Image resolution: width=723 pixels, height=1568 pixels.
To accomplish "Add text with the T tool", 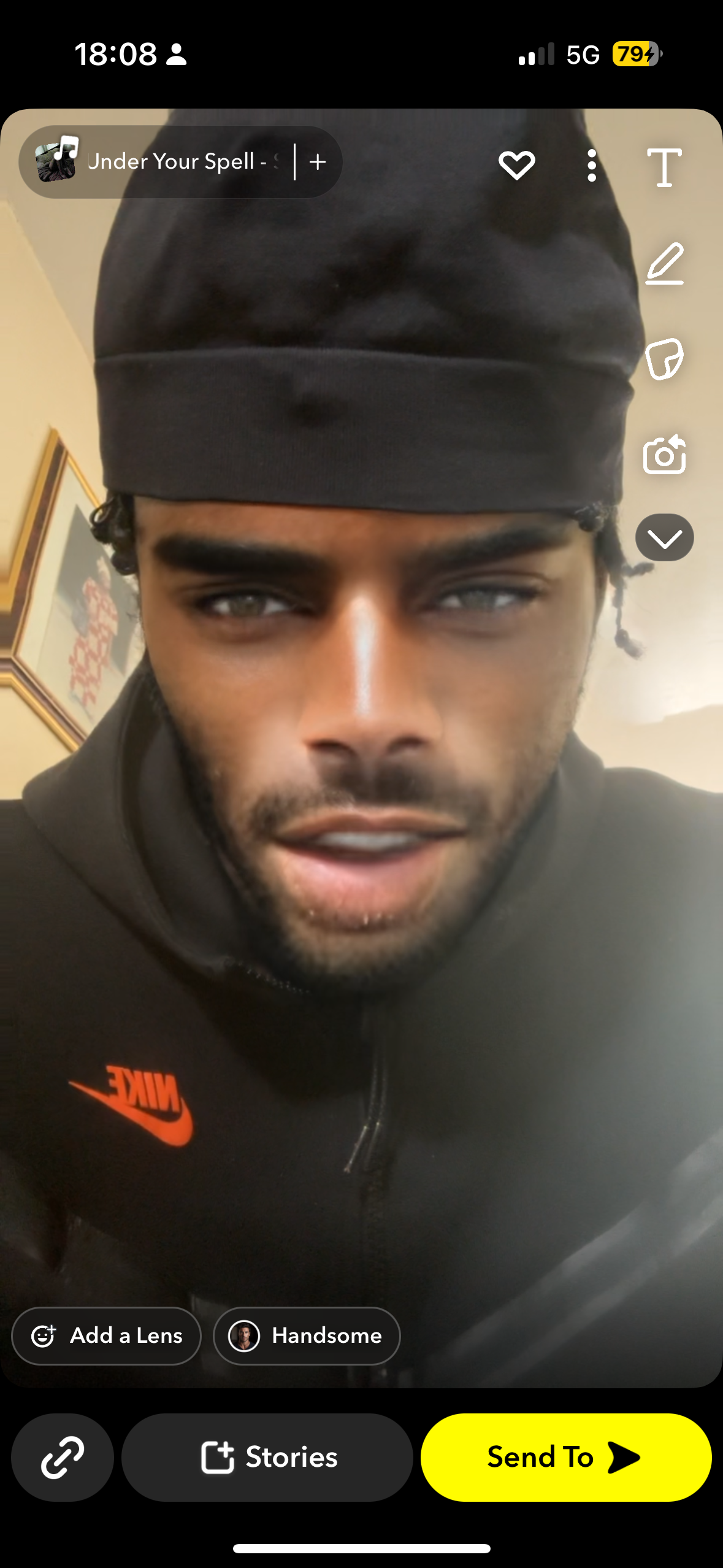I will (x=664, y=167).
